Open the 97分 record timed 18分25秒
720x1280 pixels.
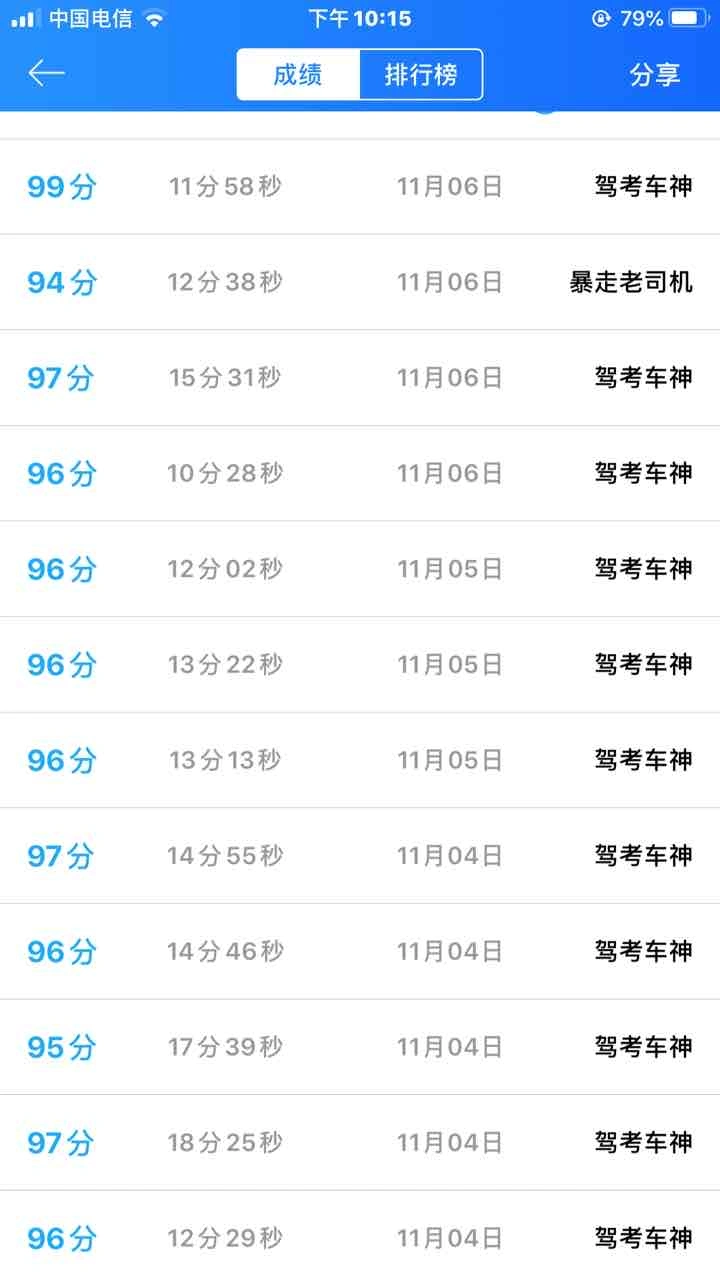point(360,1142)
